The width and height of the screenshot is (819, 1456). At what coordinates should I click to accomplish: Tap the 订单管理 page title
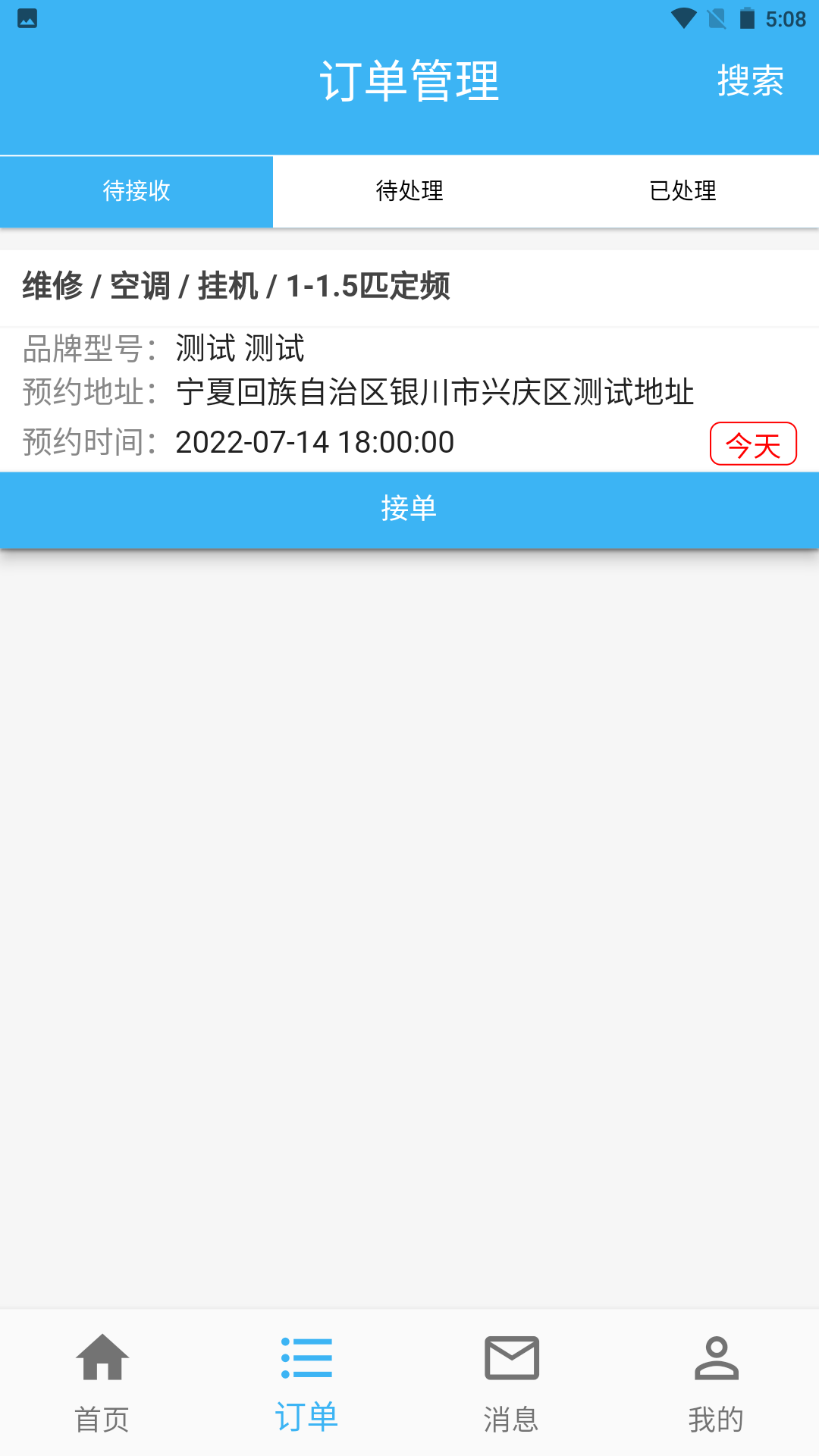pos(409,78)
